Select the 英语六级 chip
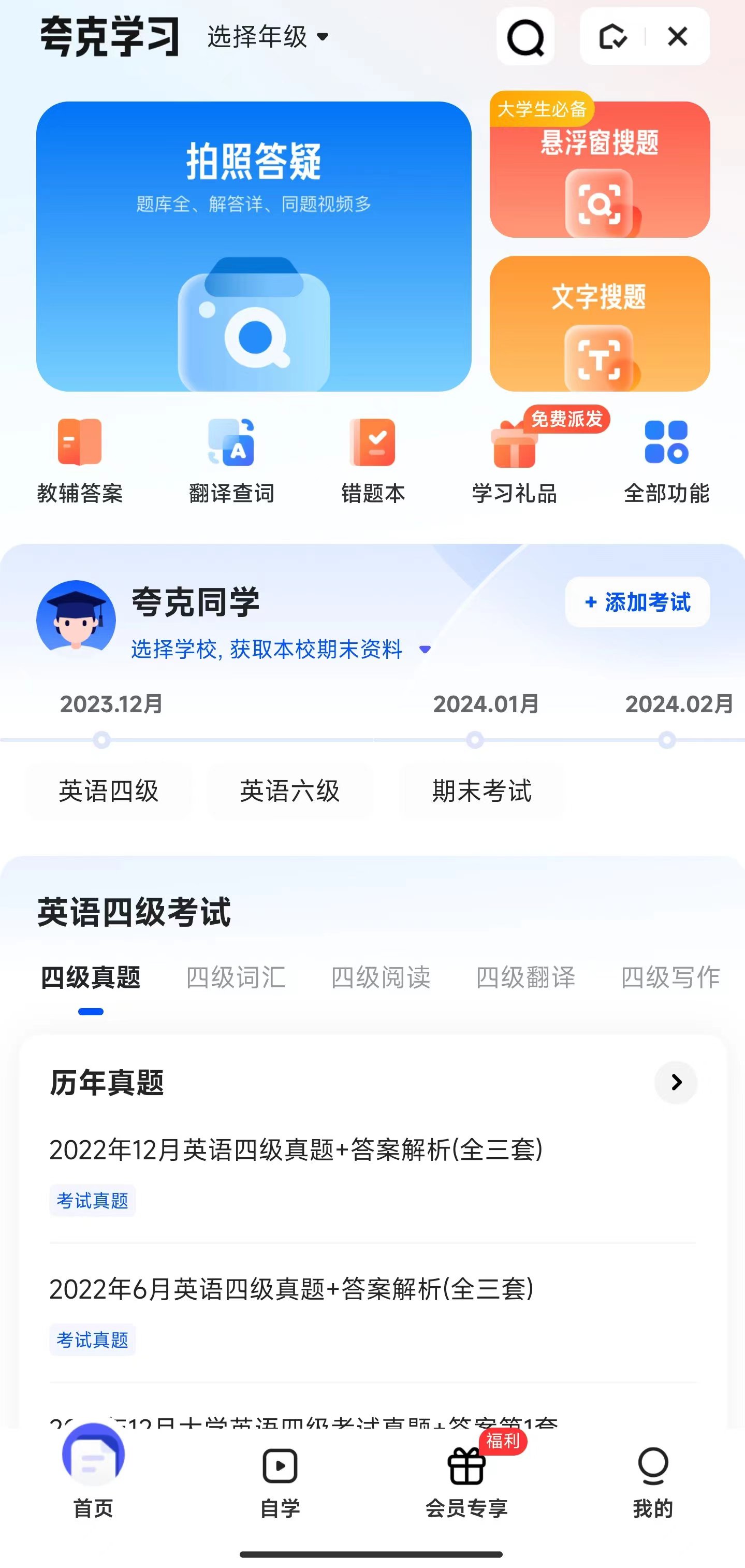 (289, 792)
